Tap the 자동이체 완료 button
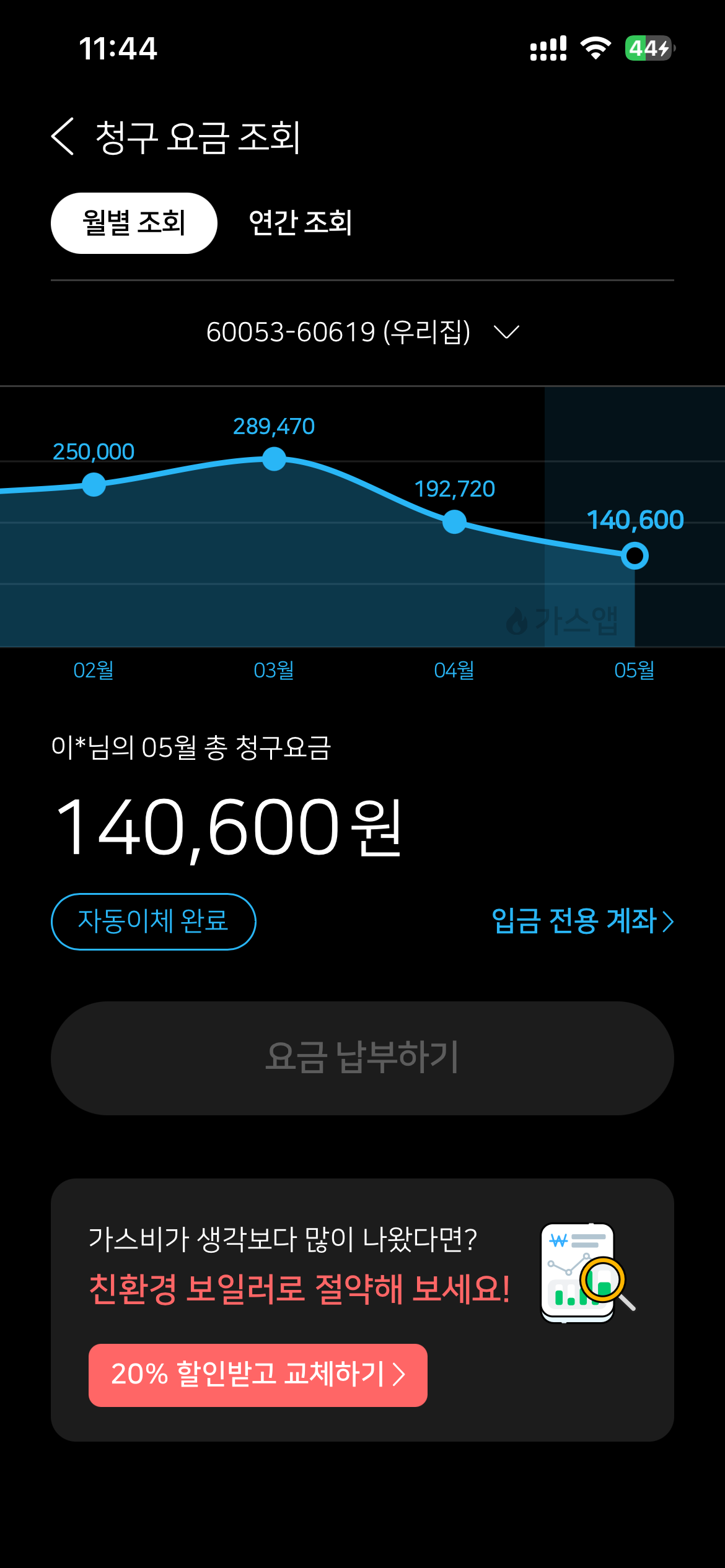This screenshot has height=1568, width=725. coord(153,921)
